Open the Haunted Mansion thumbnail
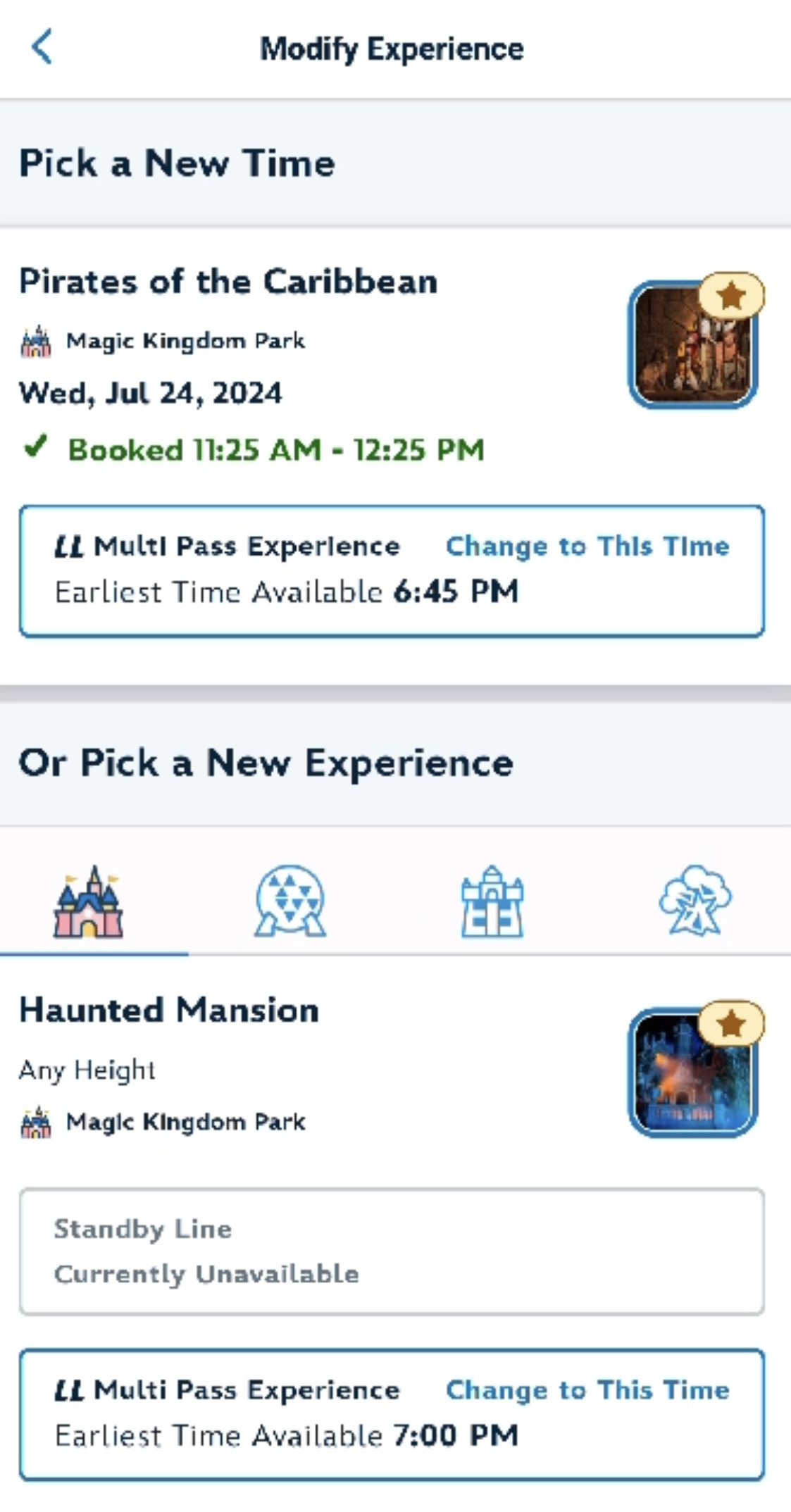Viewport: 791px width, 1512px height. (692, 1073)
